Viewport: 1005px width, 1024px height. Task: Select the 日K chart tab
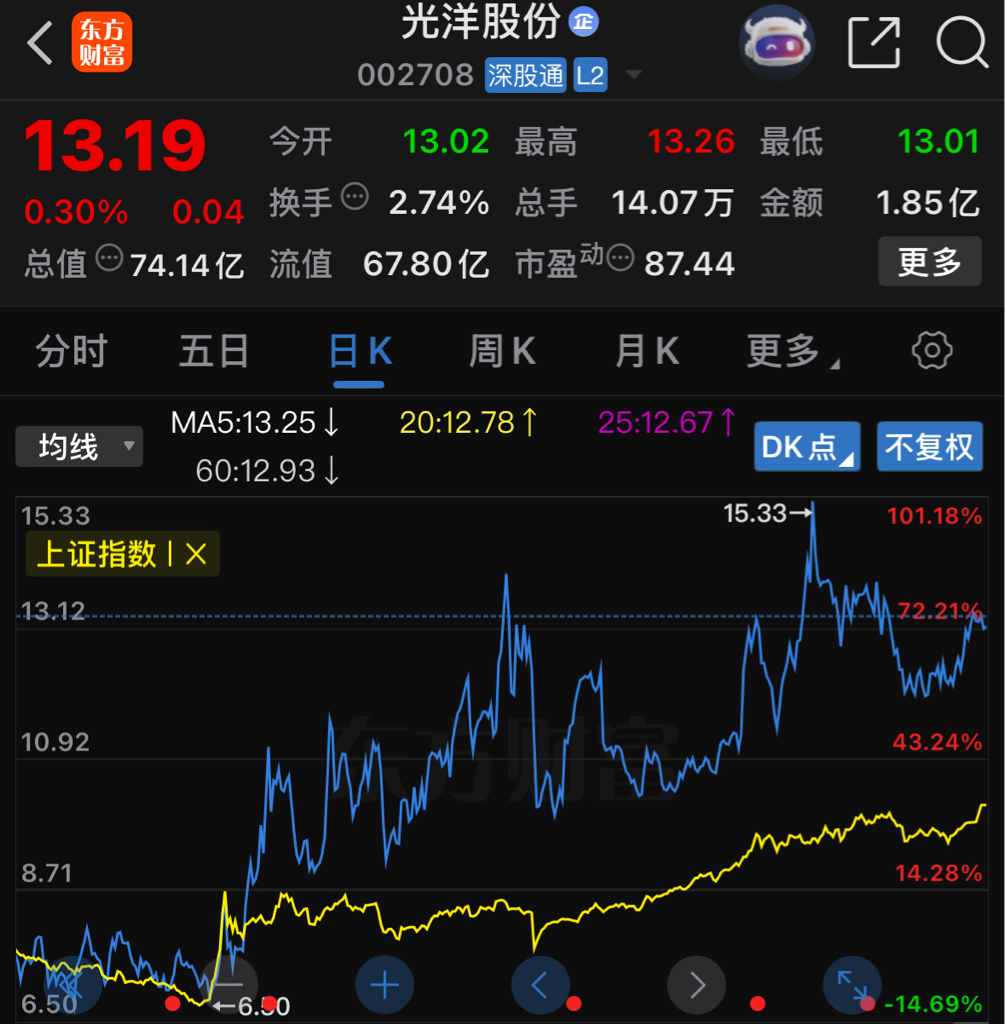point(360,352)
